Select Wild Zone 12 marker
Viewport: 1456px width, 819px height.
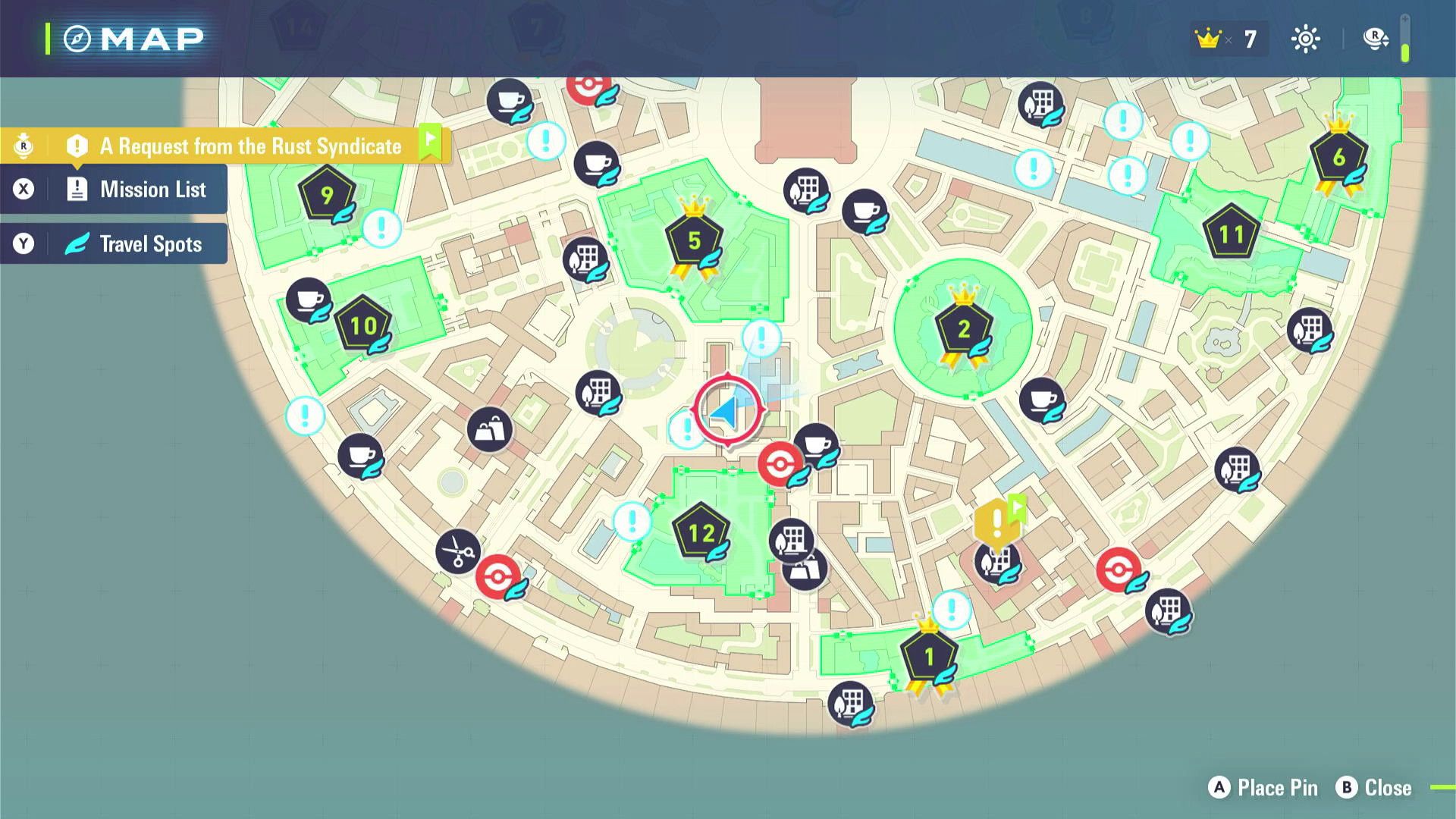[x=701, y=532]
